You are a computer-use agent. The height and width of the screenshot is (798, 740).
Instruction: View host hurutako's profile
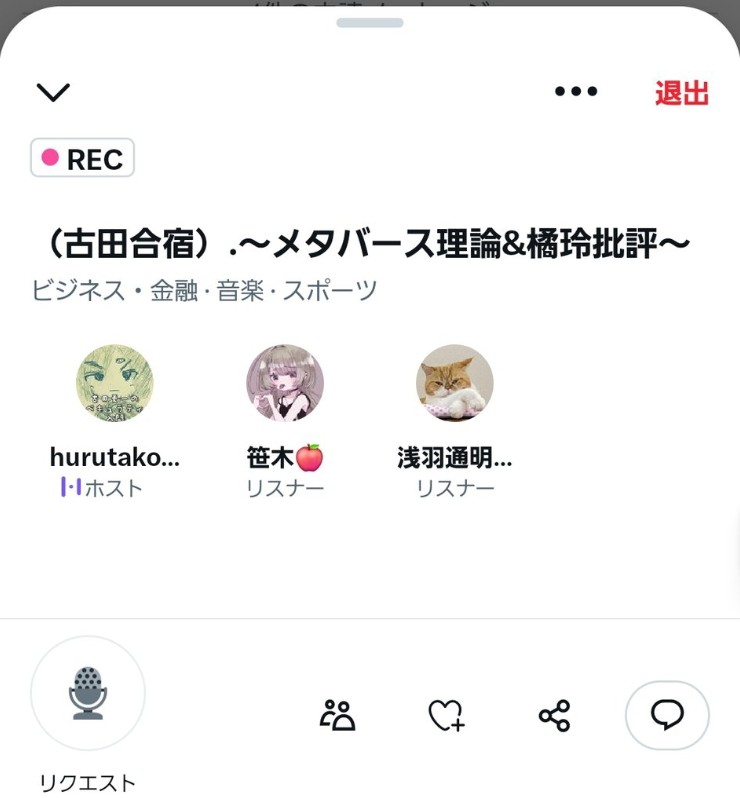pos(115,384)
